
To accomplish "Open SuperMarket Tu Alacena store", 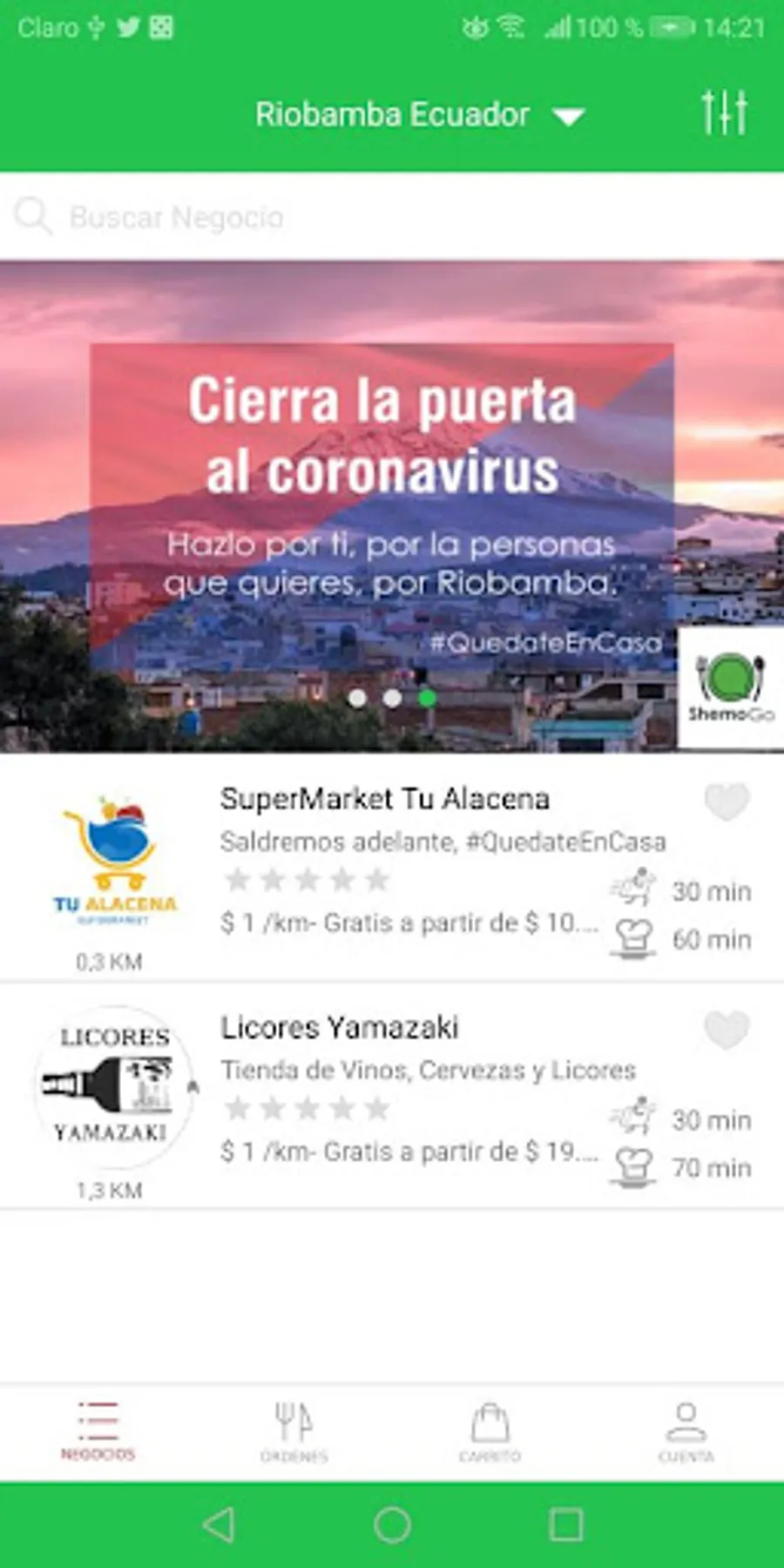I will coord(392,868).
